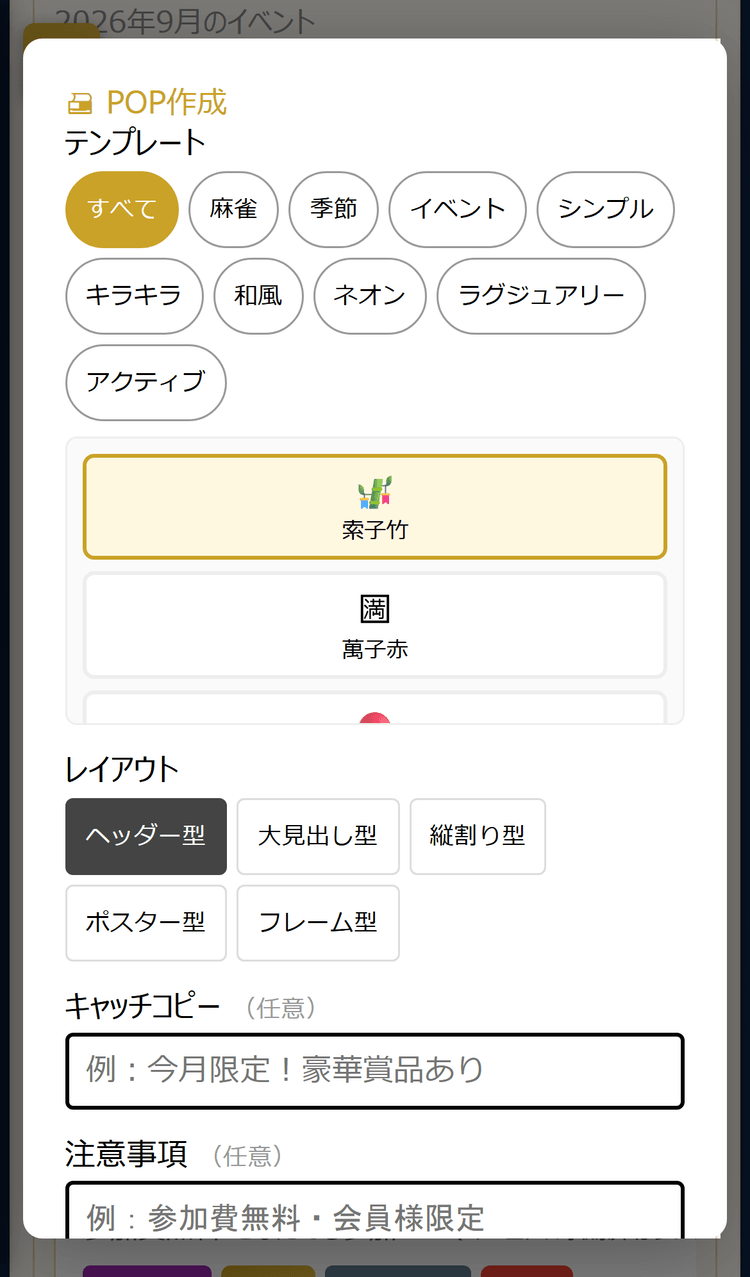The image size is (750, 1277).
Task: Tap the 注意事項 input field
Action: tap(375, 1210)
